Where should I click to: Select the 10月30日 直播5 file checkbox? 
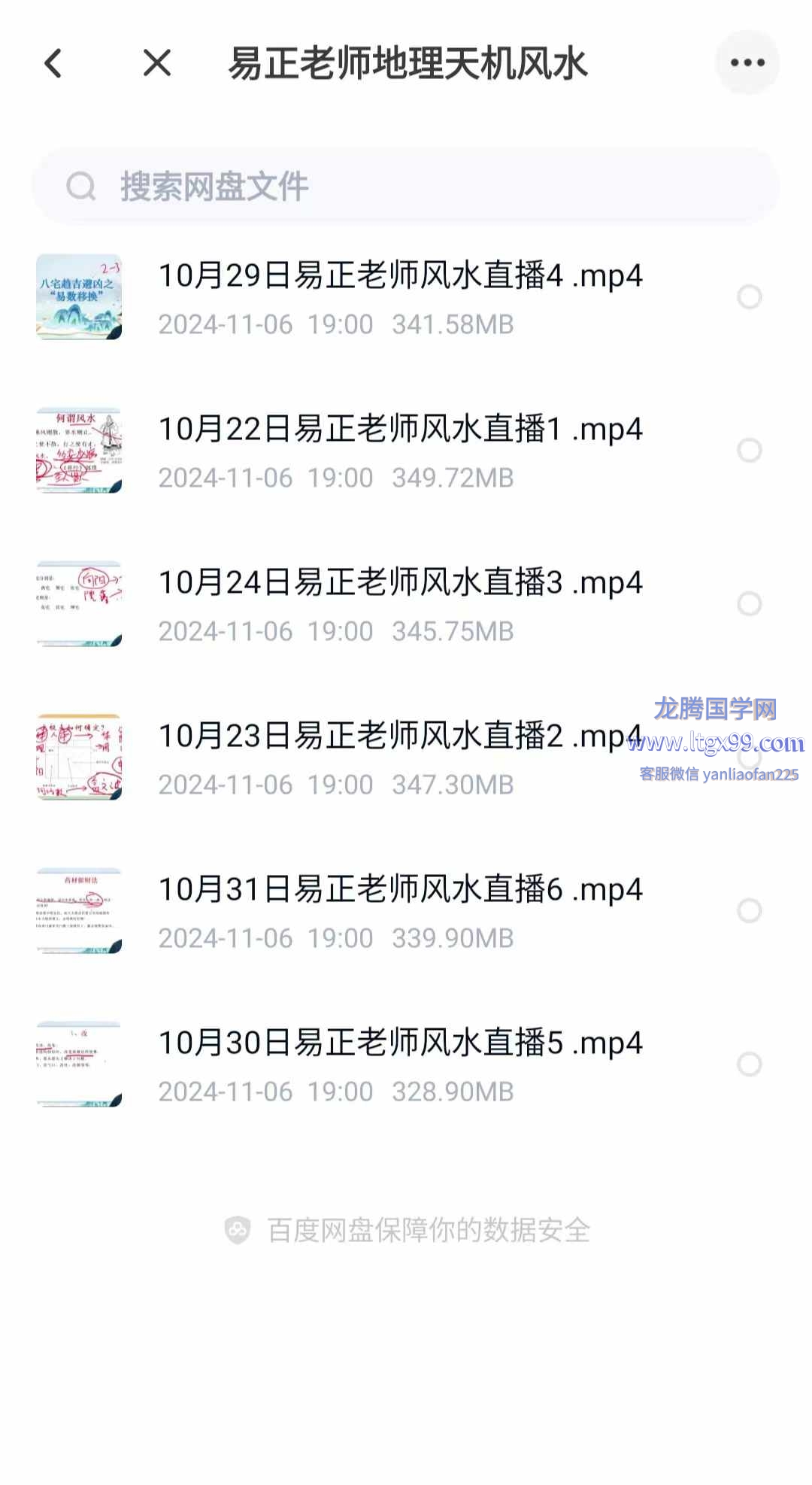[749, 1064]
